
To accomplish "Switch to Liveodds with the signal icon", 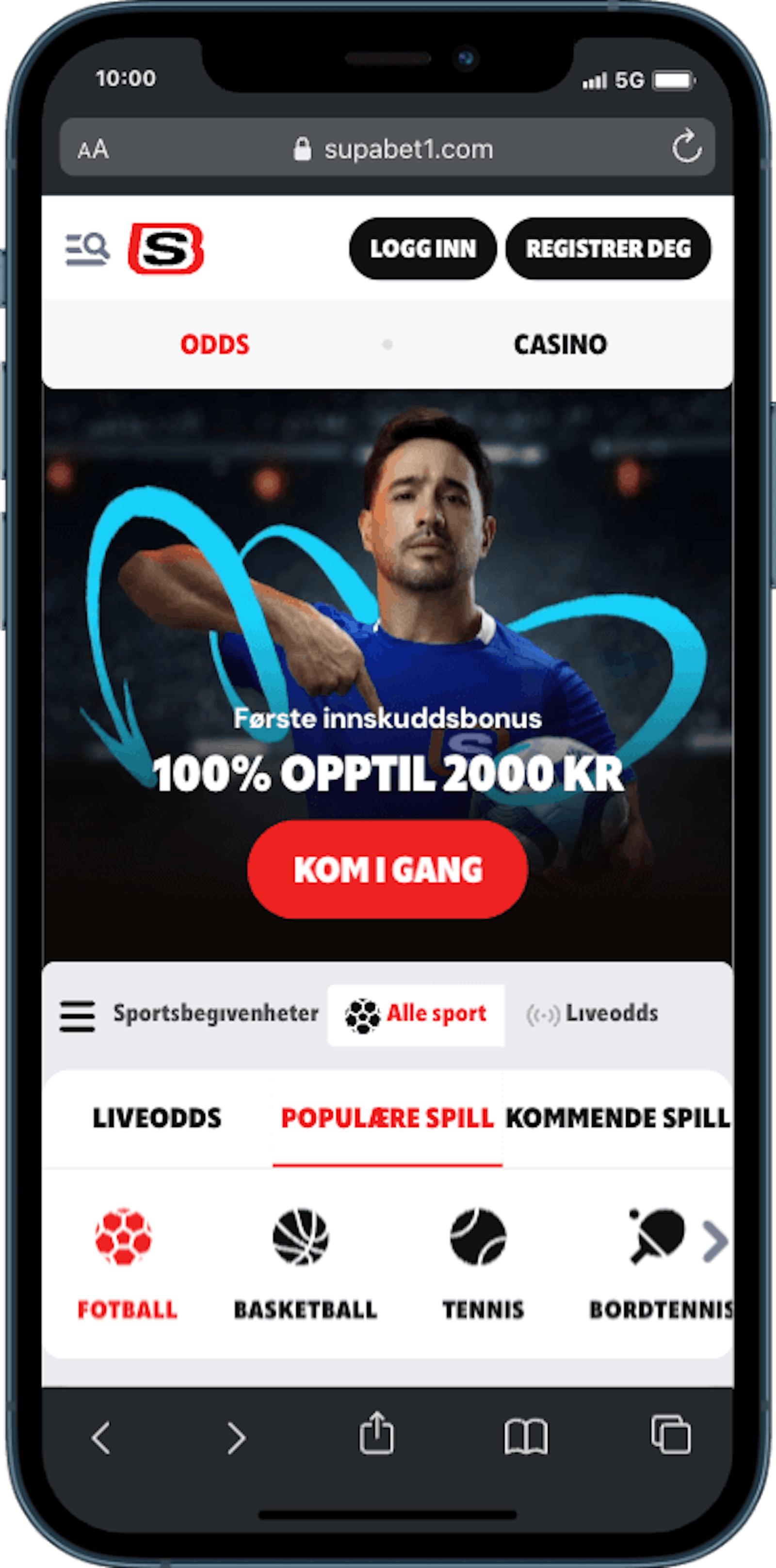I will coord(592,1014).
